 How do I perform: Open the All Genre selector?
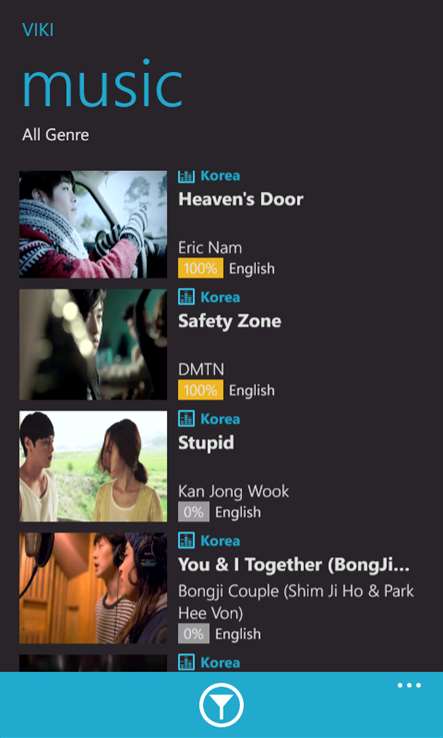pos(56,135)
